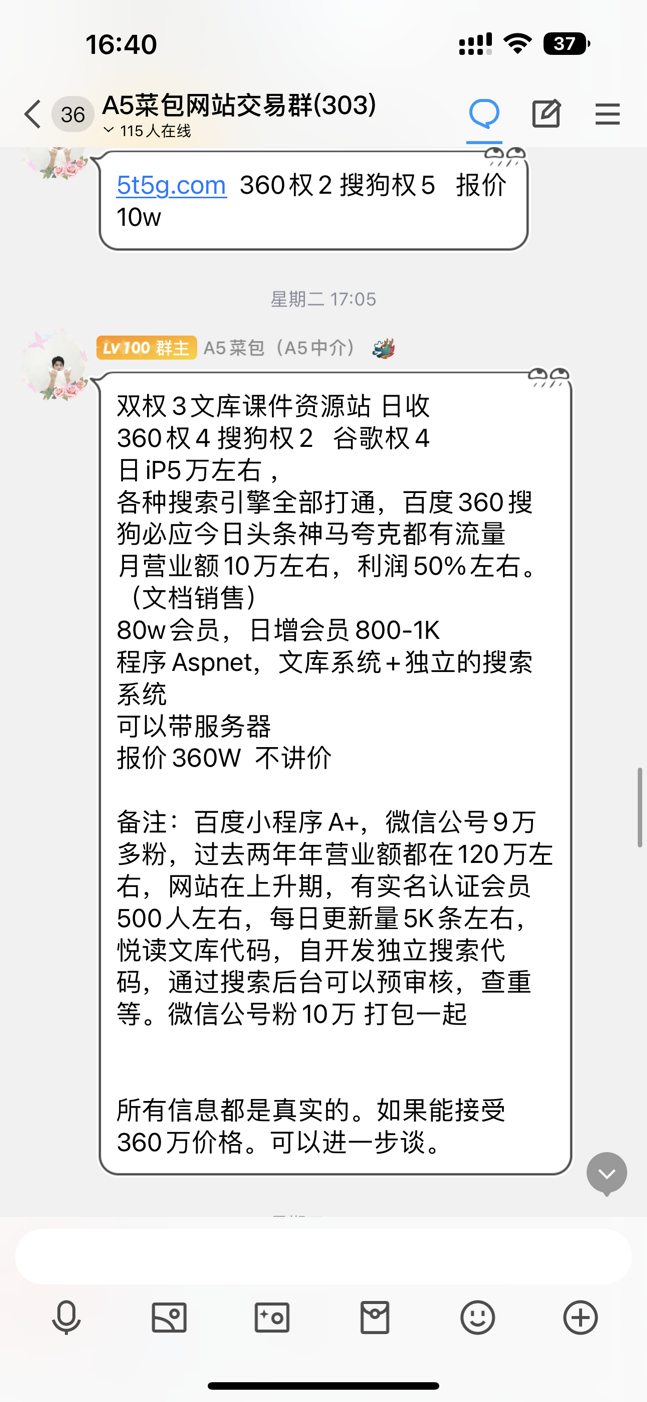Open the group notes edit icon
This screenshot has height=1402, width=647.
(546, 114)
